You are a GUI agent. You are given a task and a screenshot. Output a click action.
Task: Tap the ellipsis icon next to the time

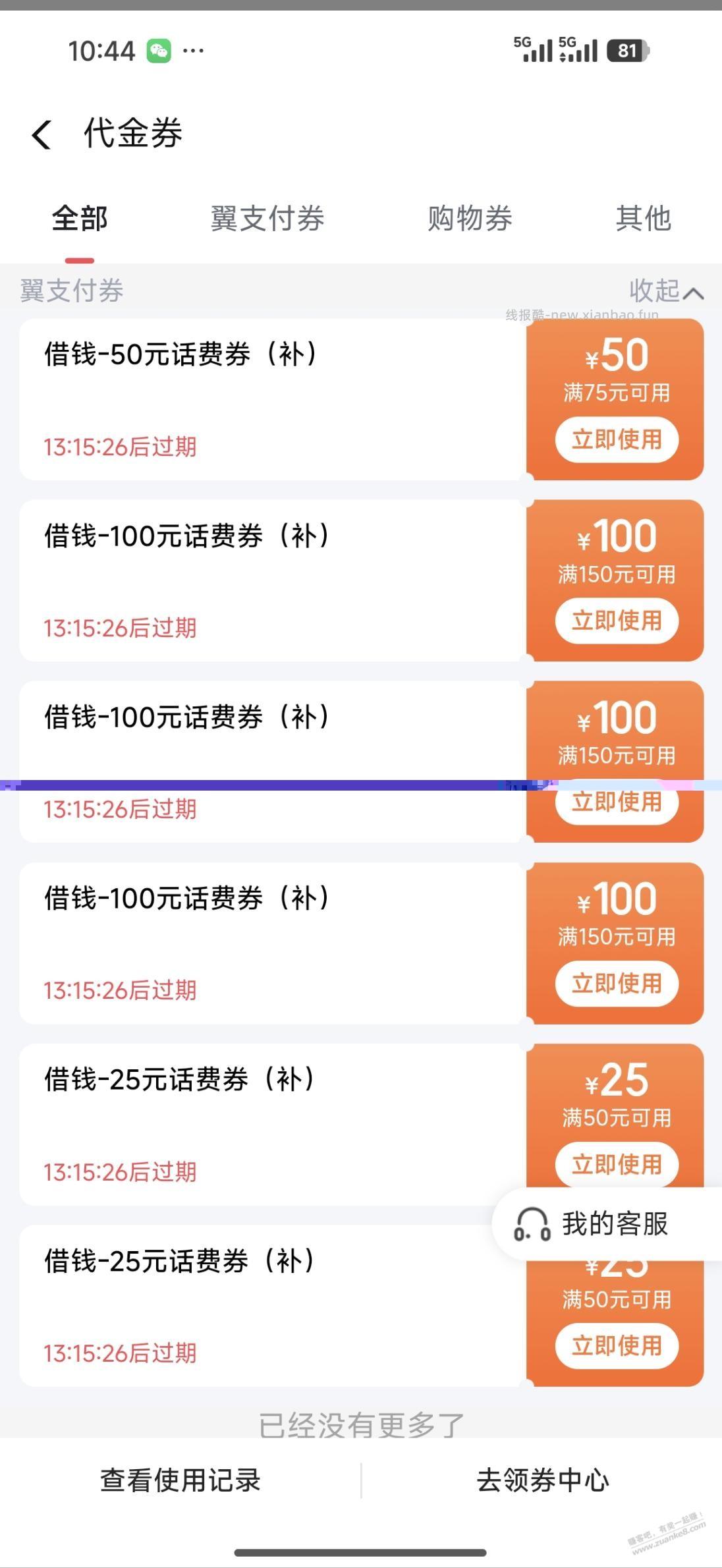pos(193,51)
